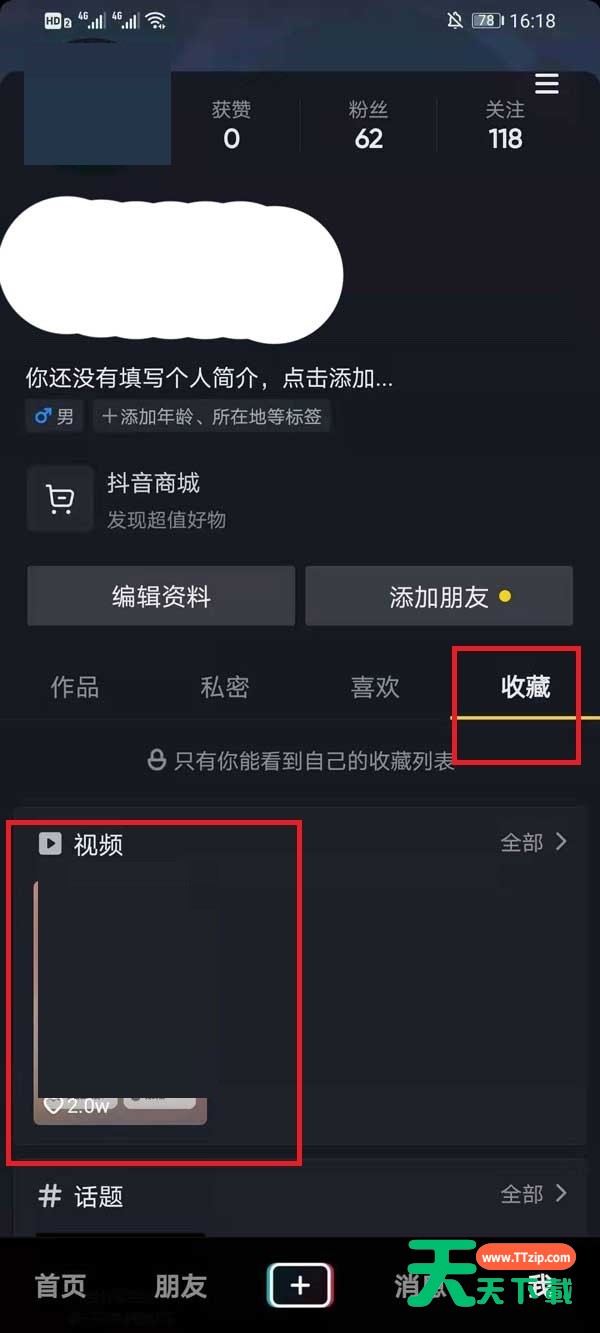Viewport: 600px width, 1333px height.
Task: Tap the 编辑资料 button
Action: coord(161,597)
